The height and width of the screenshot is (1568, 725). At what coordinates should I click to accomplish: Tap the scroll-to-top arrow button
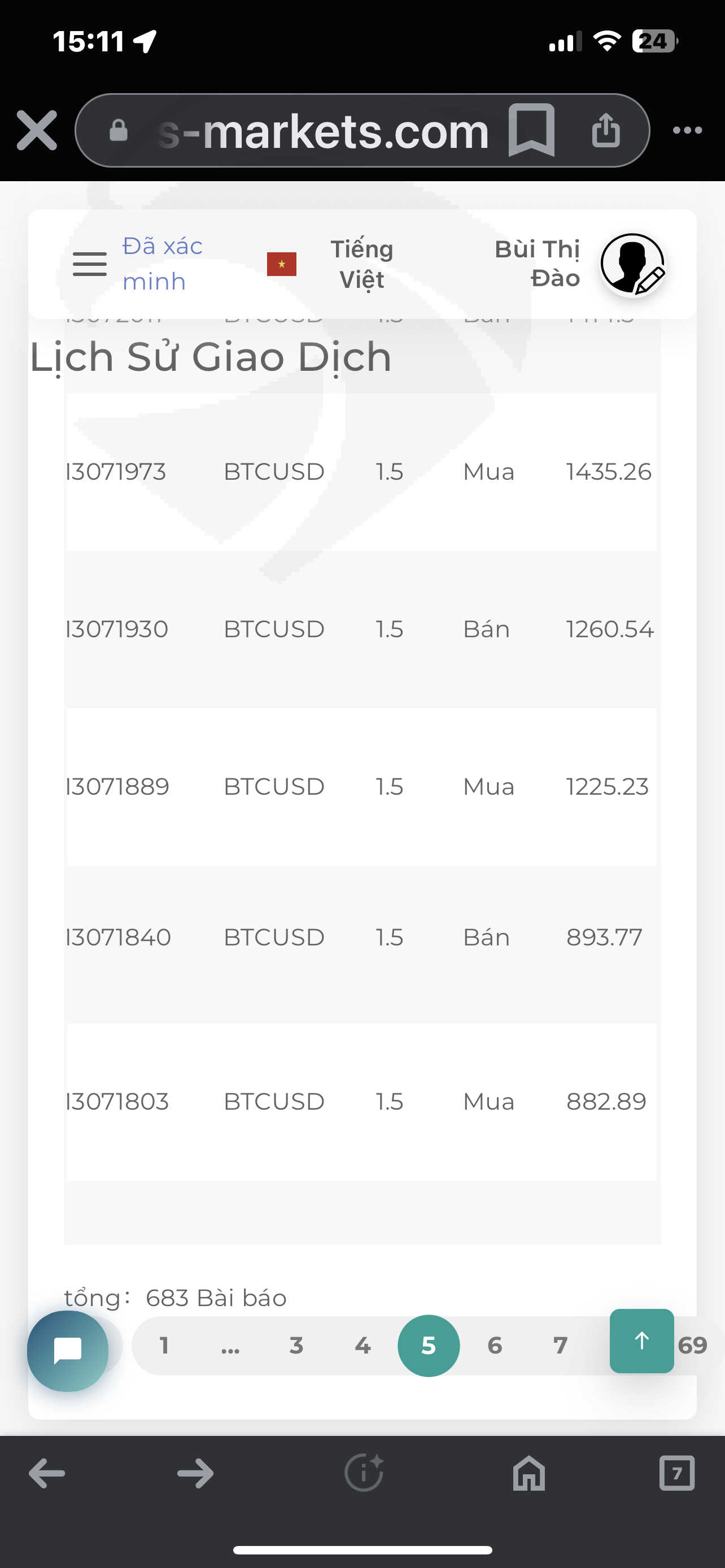pyautogui.click(x=641, y=1341)
